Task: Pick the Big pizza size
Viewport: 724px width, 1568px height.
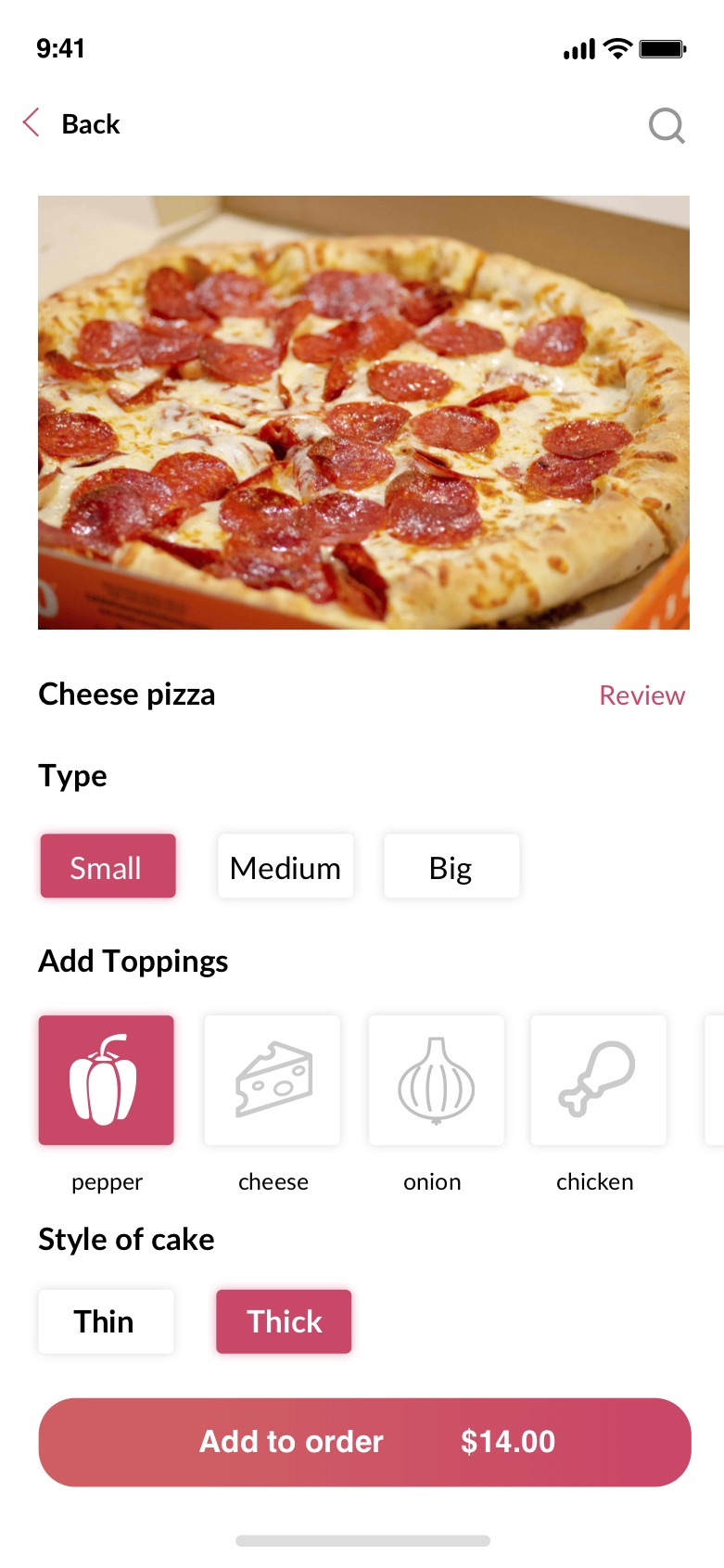Action: (x=451, y=866)
